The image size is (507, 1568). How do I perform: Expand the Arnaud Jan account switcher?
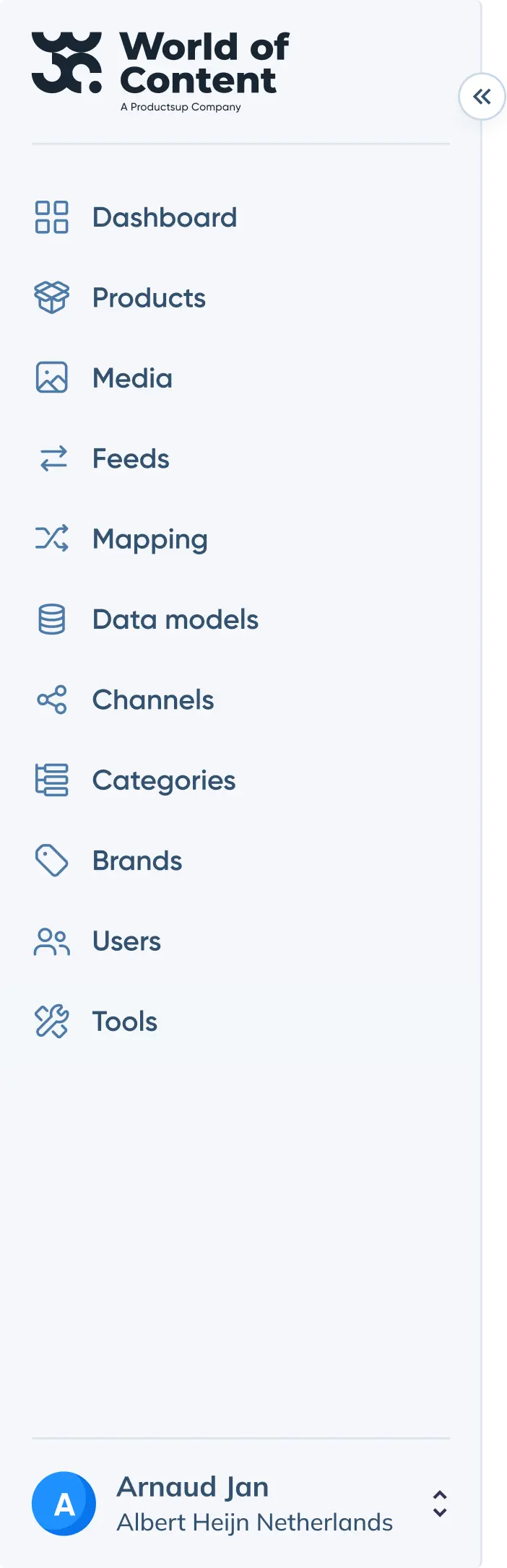pos(439,1504)
